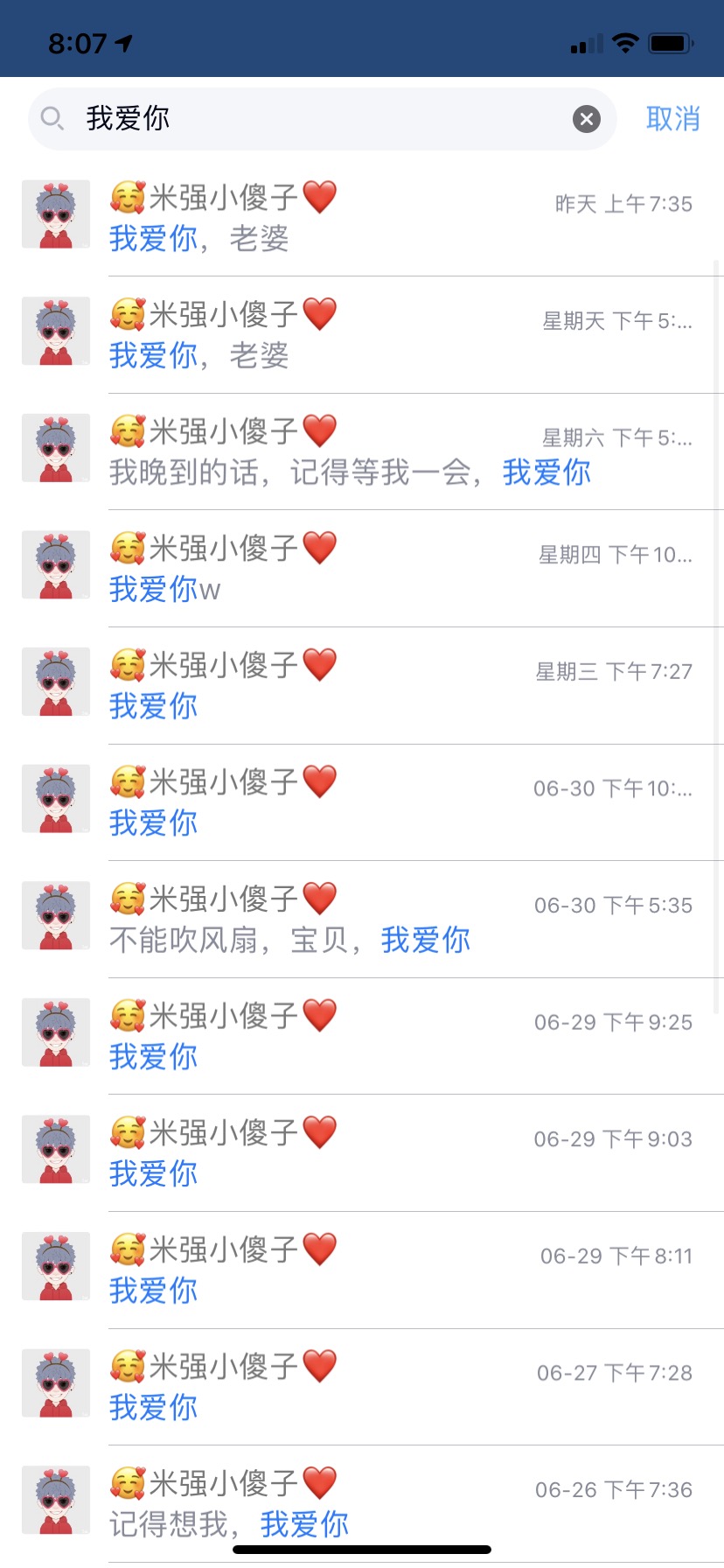Viewport: 724px width, 1568px height.
Task: Clear the search text with the X icon
Action: [x=587, y=119]
